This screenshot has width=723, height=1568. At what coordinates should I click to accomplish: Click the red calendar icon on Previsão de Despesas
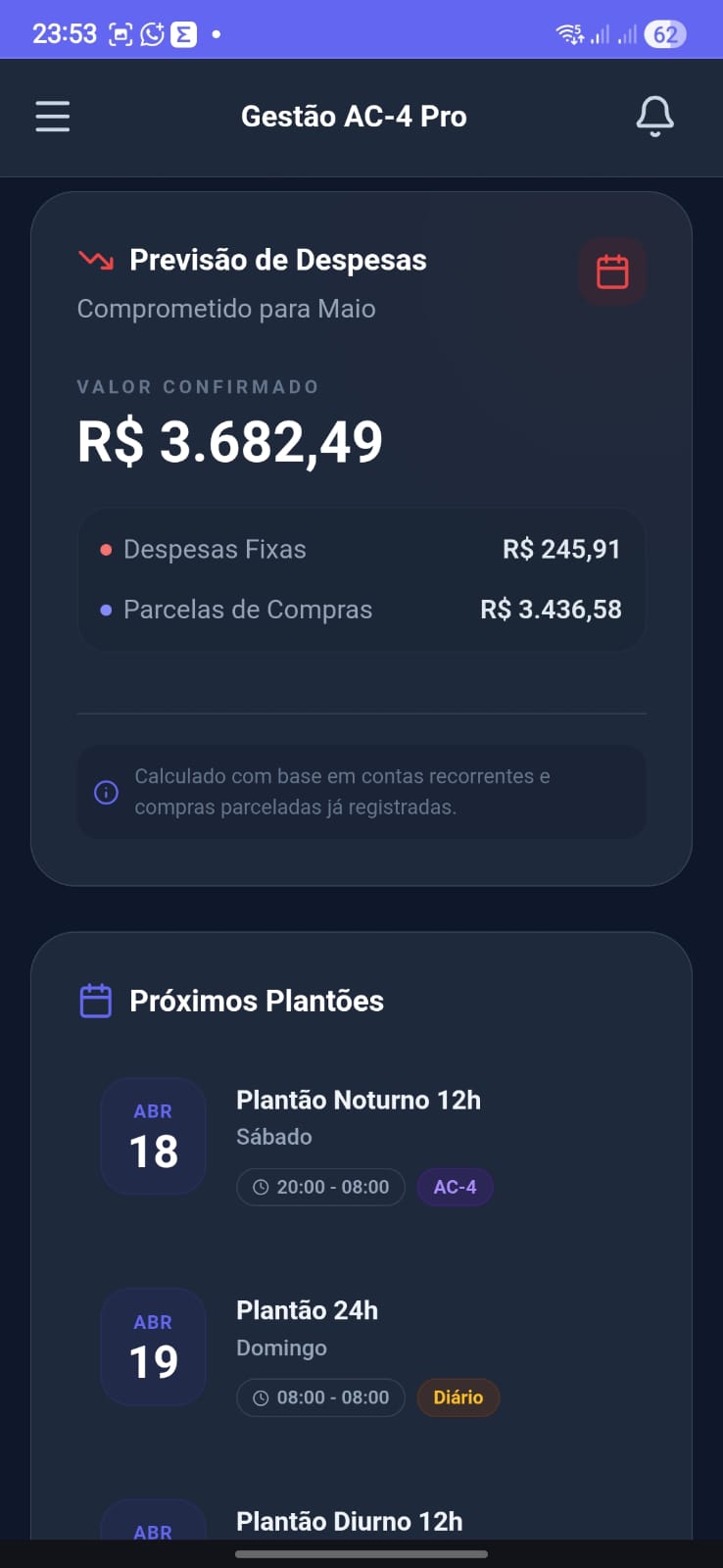[x=612, y=271]
